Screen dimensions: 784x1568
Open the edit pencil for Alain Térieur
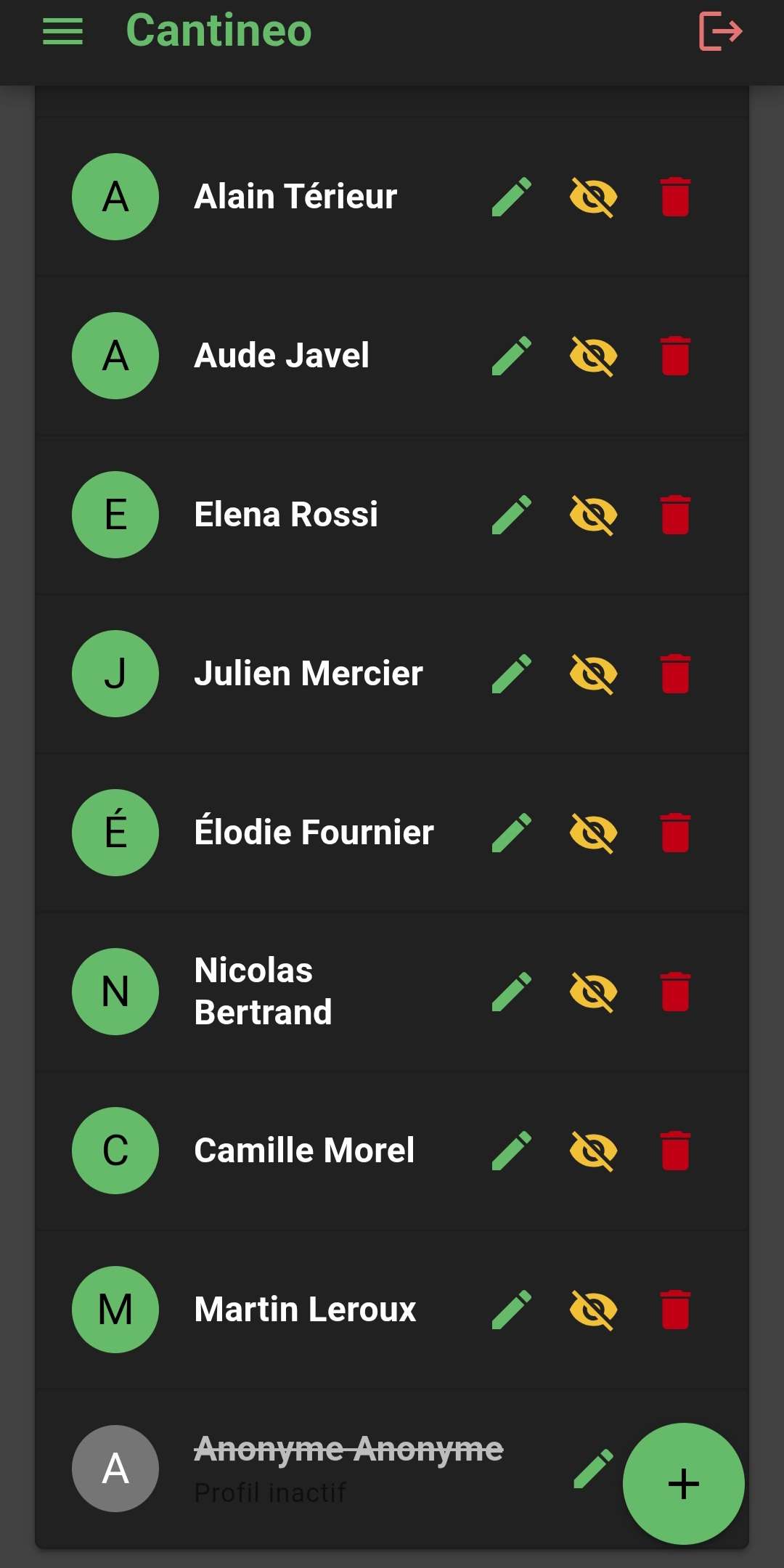click(x=512, y=197)
